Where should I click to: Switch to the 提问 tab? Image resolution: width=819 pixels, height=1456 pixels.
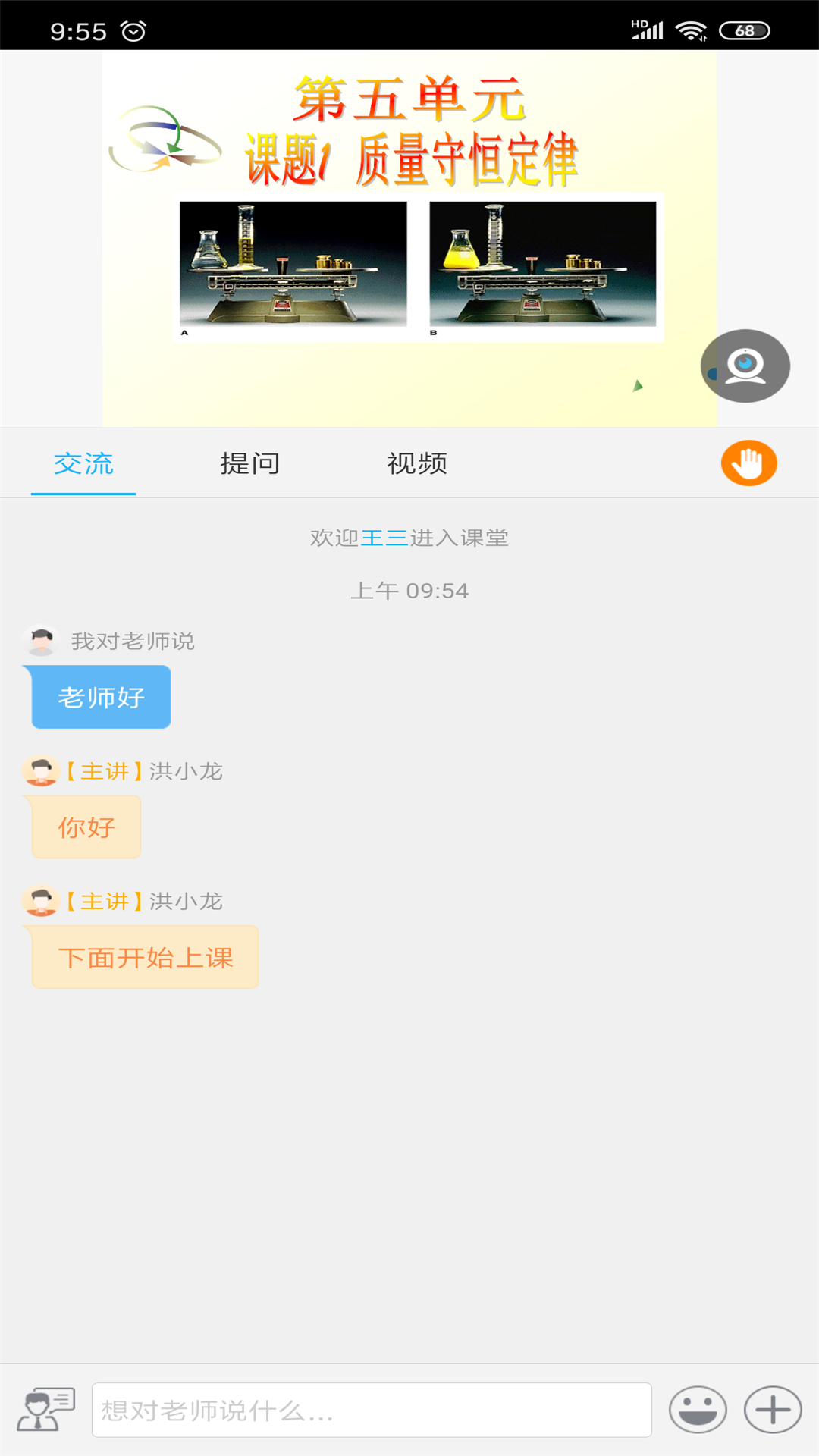pos(250,463)
